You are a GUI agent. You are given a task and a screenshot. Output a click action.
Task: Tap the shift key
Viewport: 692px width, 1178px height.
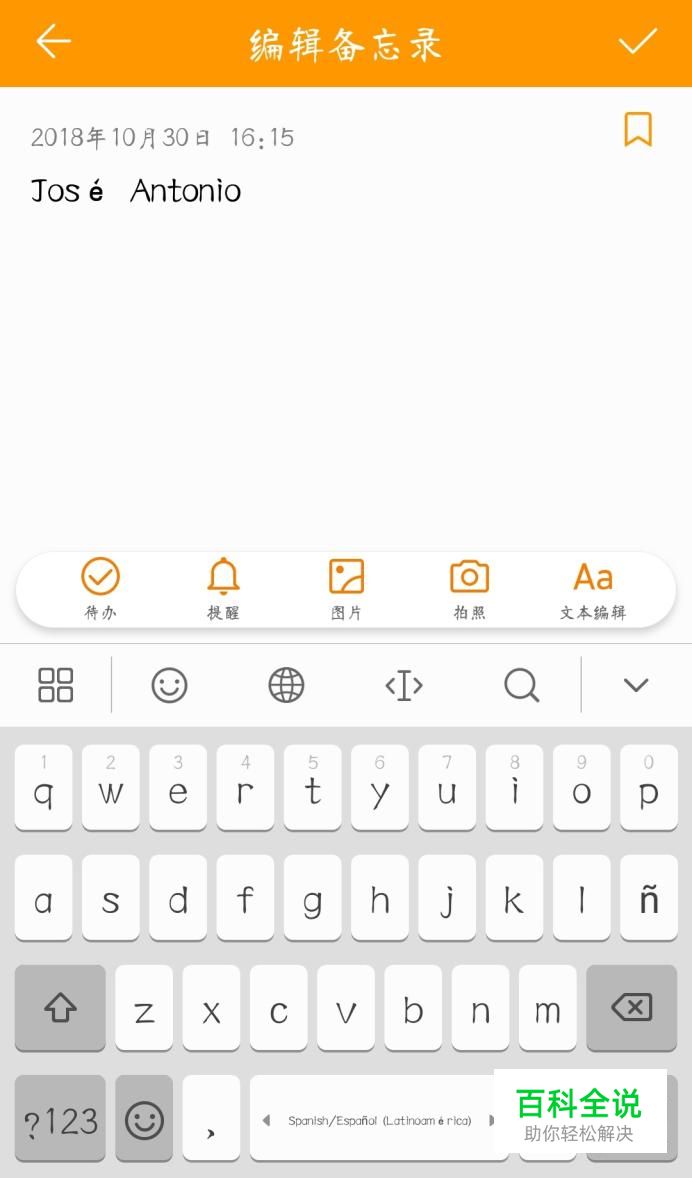pyautogui.click(x=60, y=1007)
